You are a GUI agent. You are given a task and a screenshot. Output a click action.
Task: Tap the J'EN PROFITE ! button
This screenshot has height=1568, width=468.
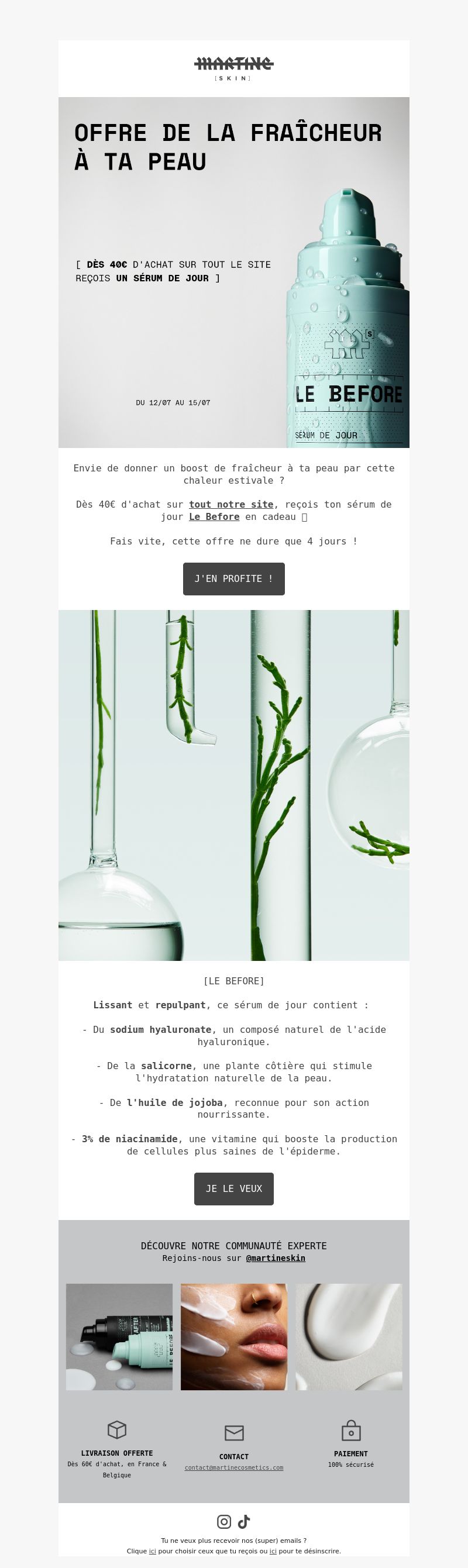click(x=233, y=578)
